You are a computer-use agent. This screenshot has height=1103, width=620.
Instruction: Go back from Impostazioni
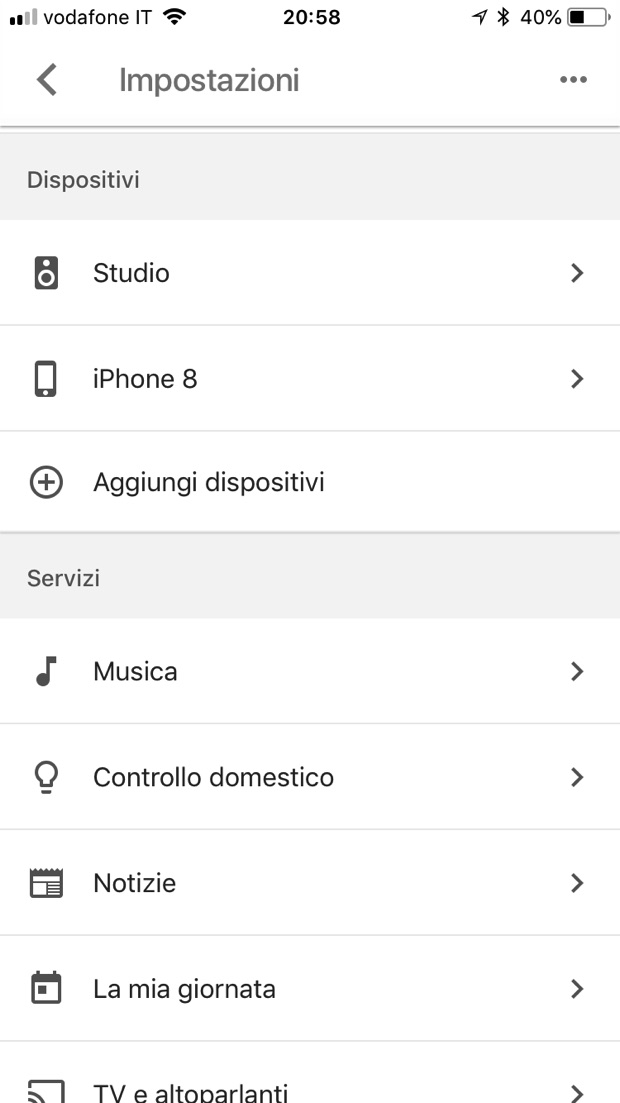click(x=46, y=80)
